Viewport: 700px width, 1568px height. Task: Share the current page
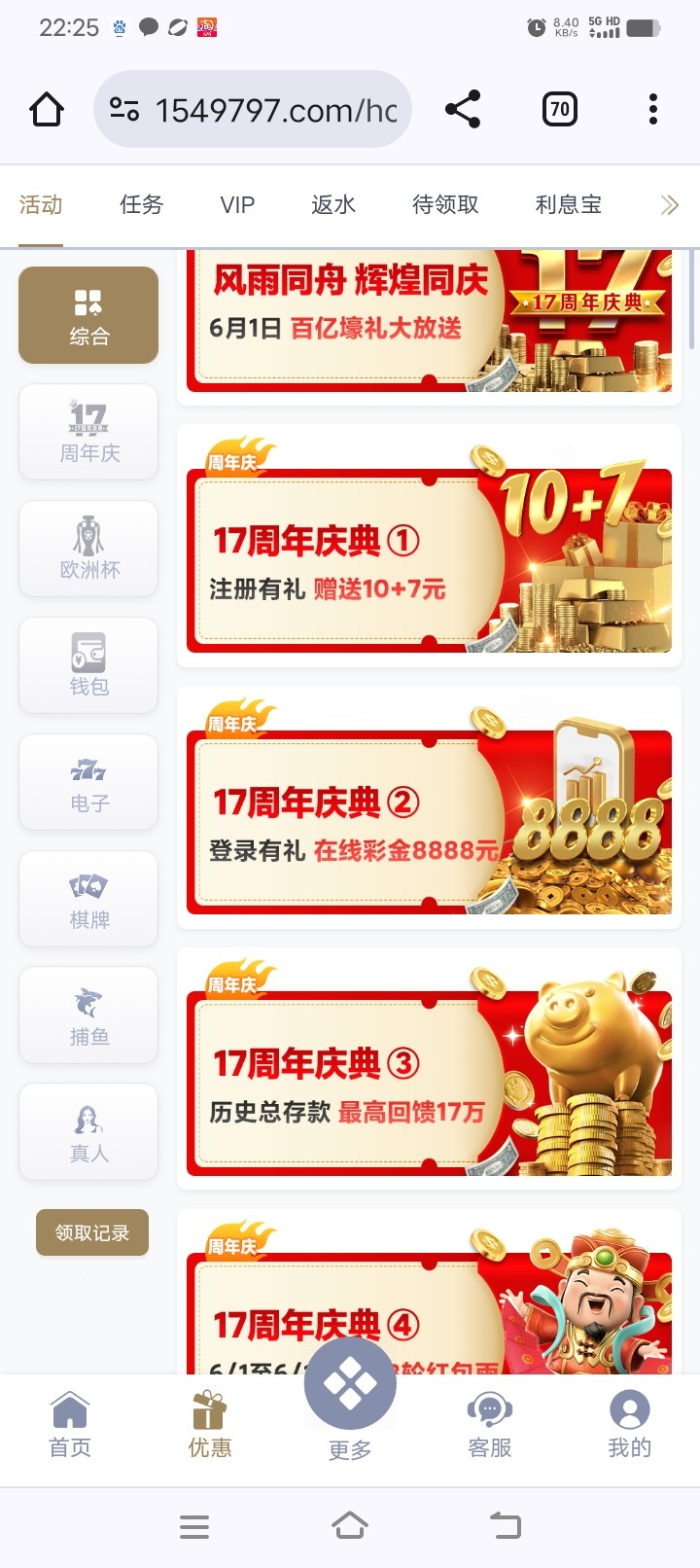463,109
